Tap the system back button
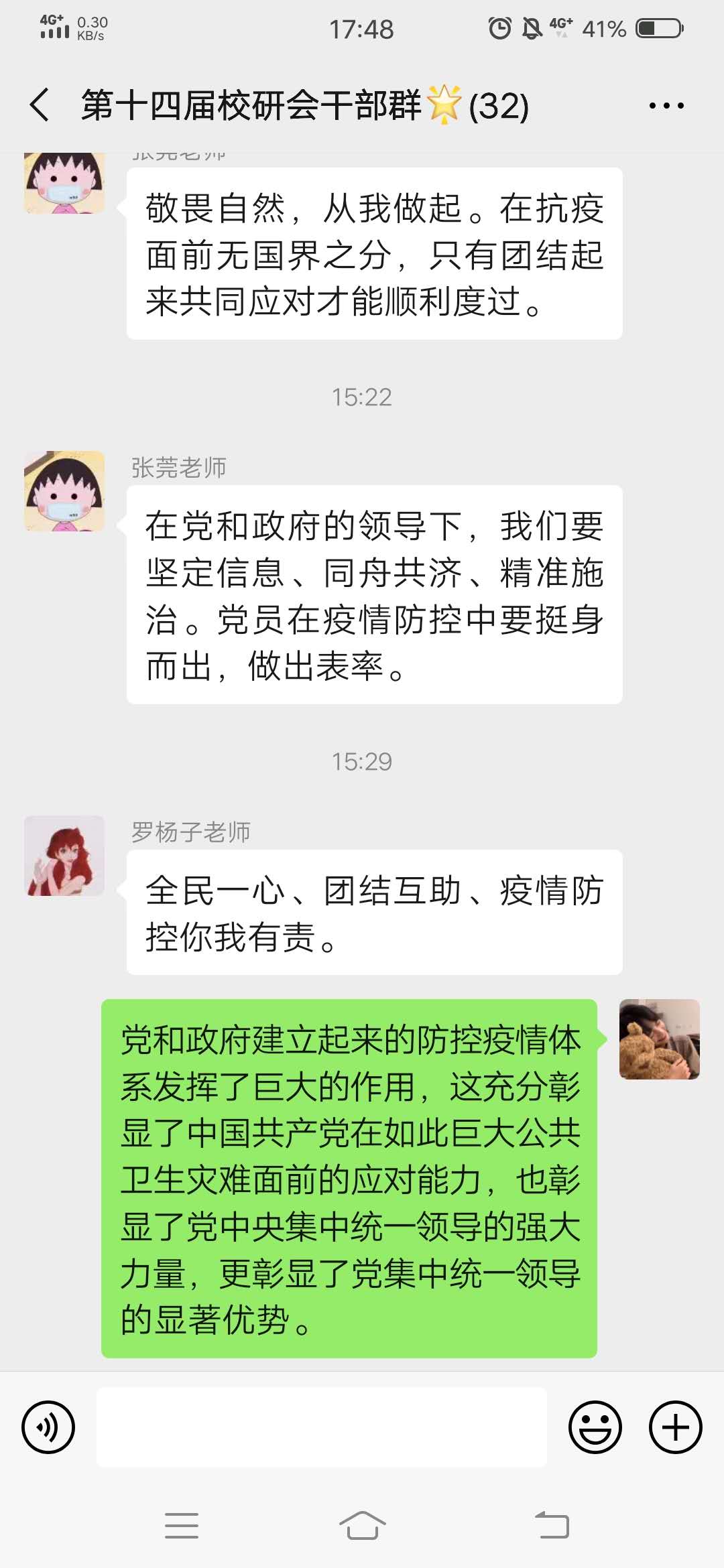The width and height of the screenshot is (724, 1568). pos(552,1526)
